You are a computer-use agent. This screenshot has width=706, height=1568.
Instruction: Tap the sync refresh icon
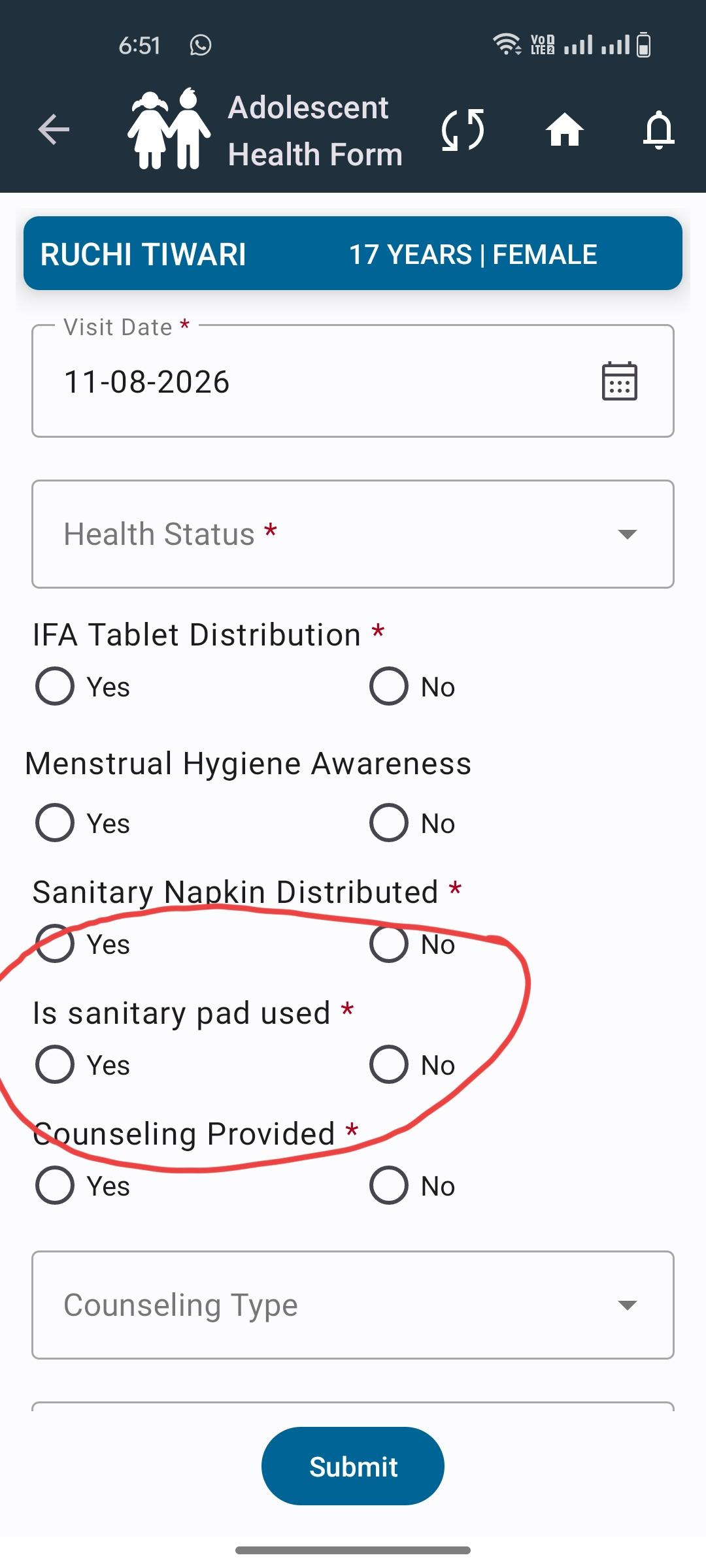[463, 129]
